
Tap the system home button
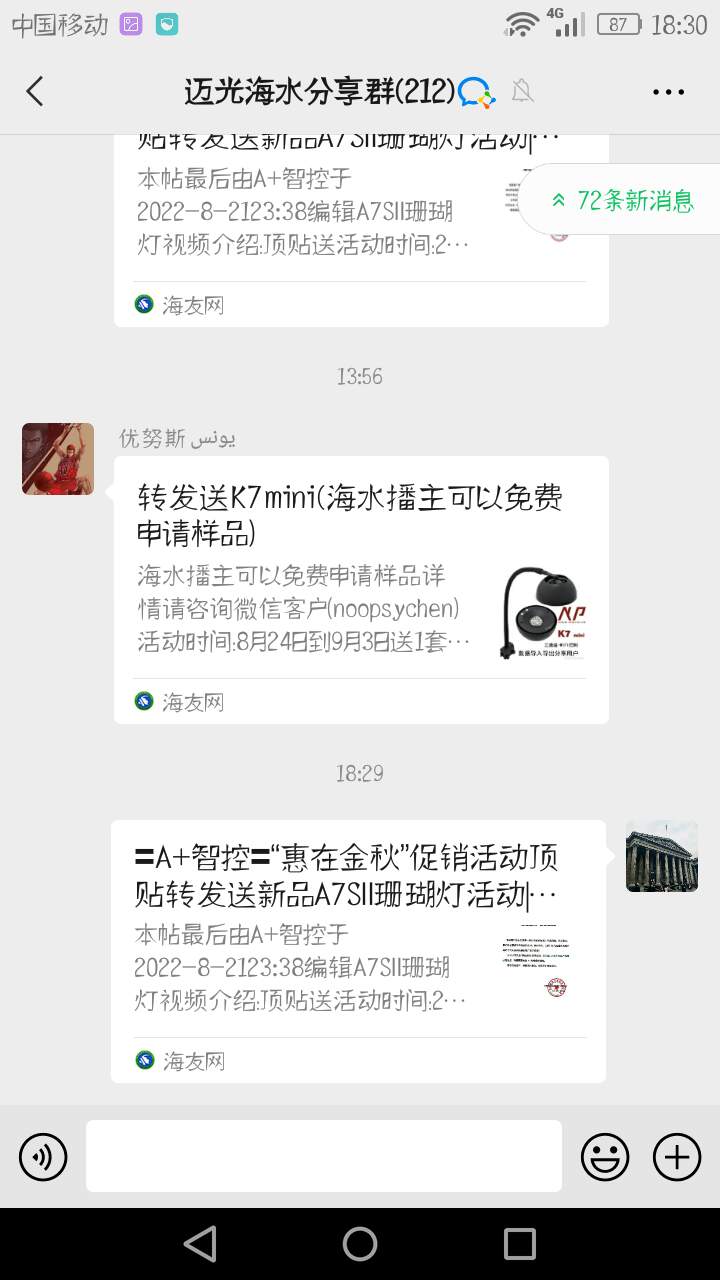pos(360,1244)
